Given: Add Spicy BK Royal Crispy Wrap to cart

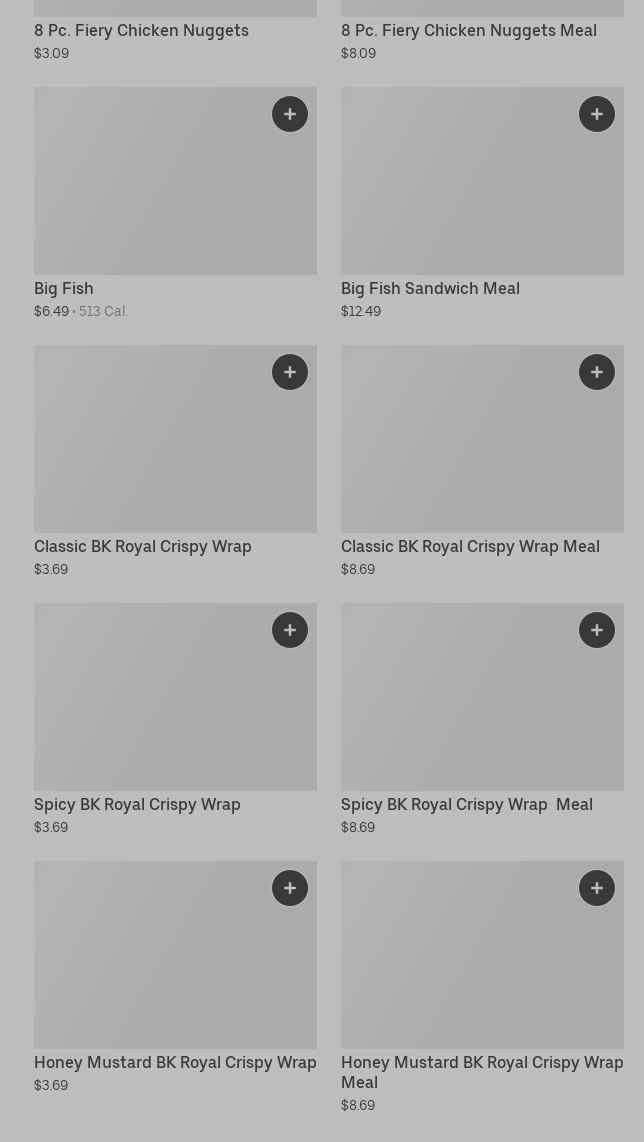Looking at the screenshot, I should pyautogui.click(x=290, y=630).
